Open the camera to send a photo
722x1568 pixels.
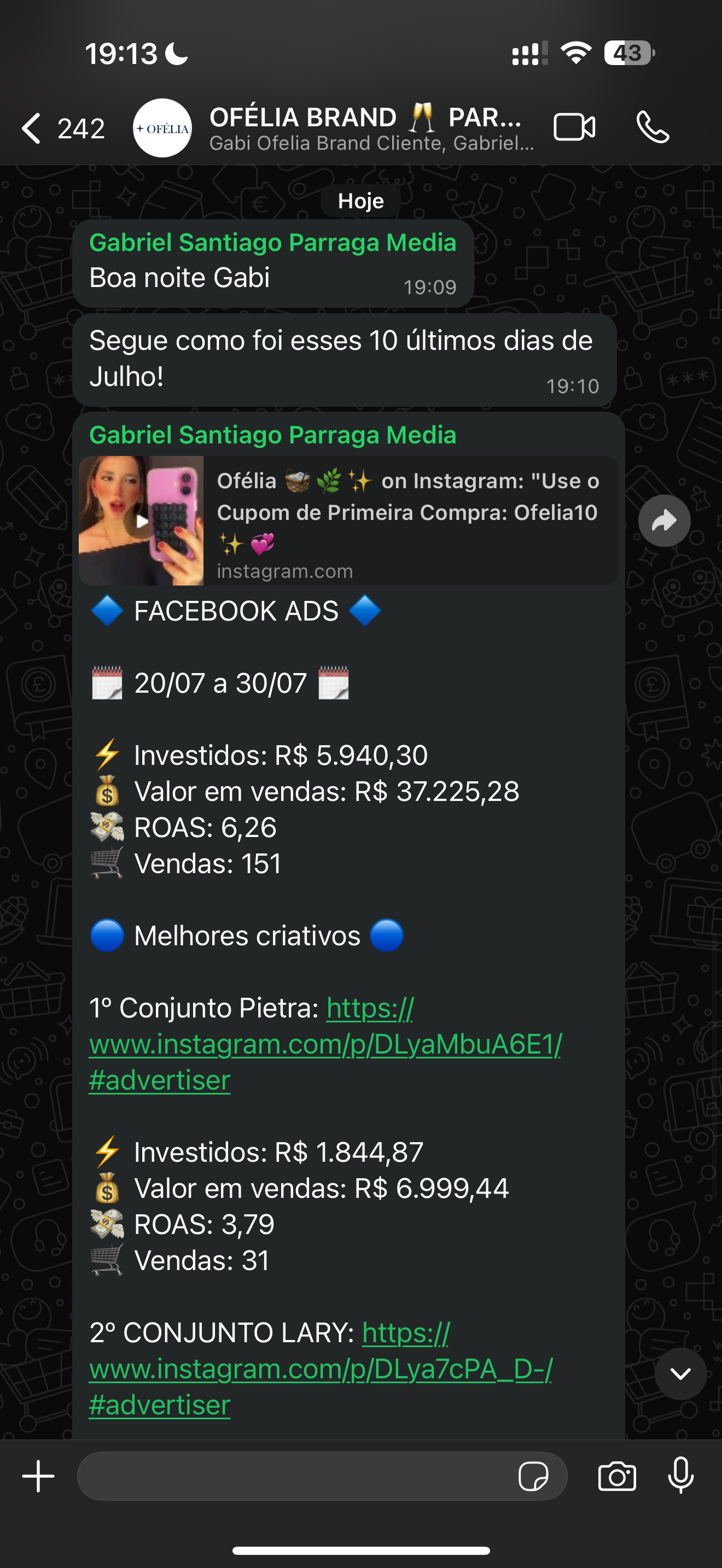616,1477
